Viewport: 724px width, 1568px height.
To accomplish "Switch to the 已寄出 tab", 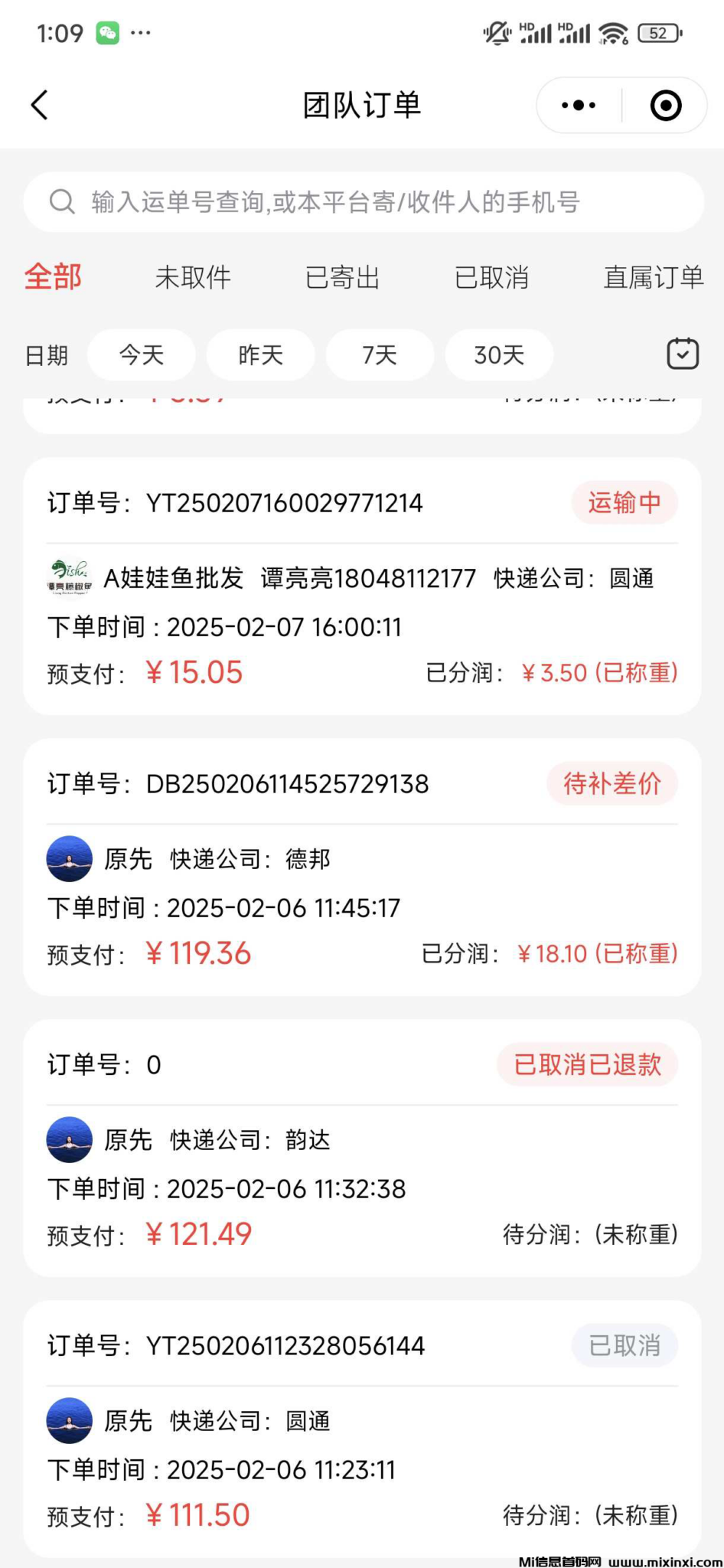I will (342, 278).
